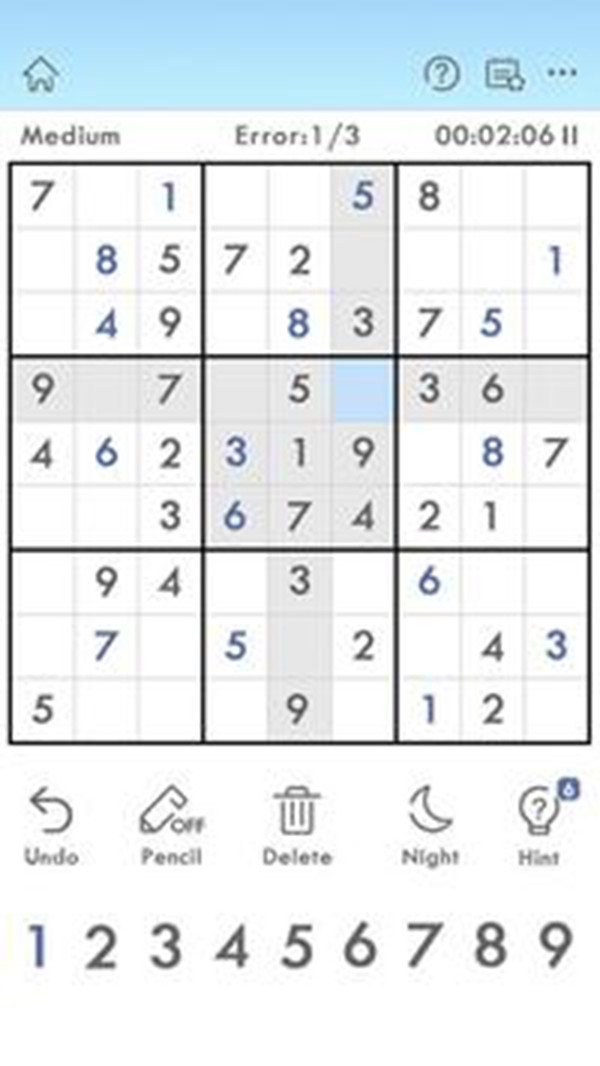Enter number 1 from the number pad
Image resolution: width=600 pixels, height=1066 pixels.
tap(37, 946)
